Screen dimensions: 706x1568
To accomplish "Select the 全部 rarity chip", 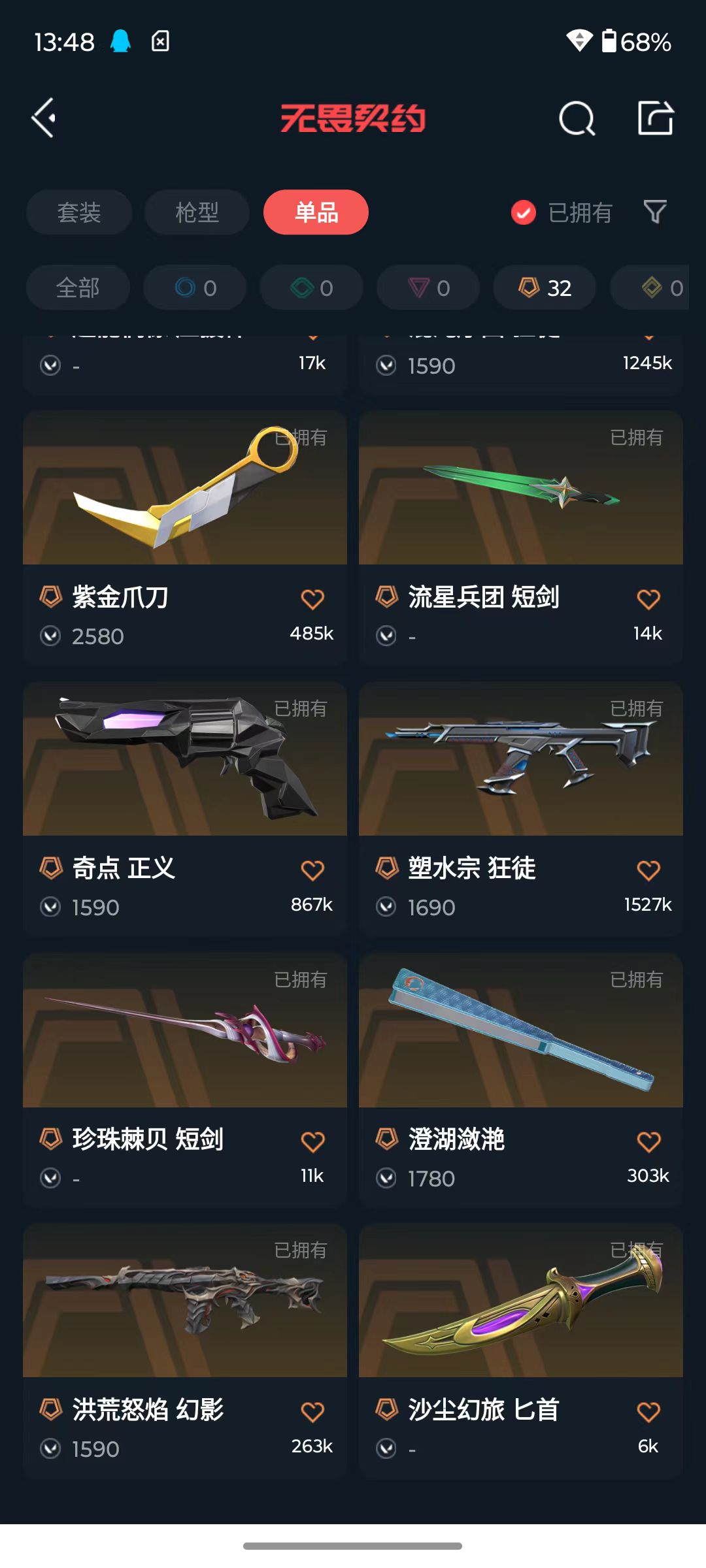I will [x=78, y=287].
